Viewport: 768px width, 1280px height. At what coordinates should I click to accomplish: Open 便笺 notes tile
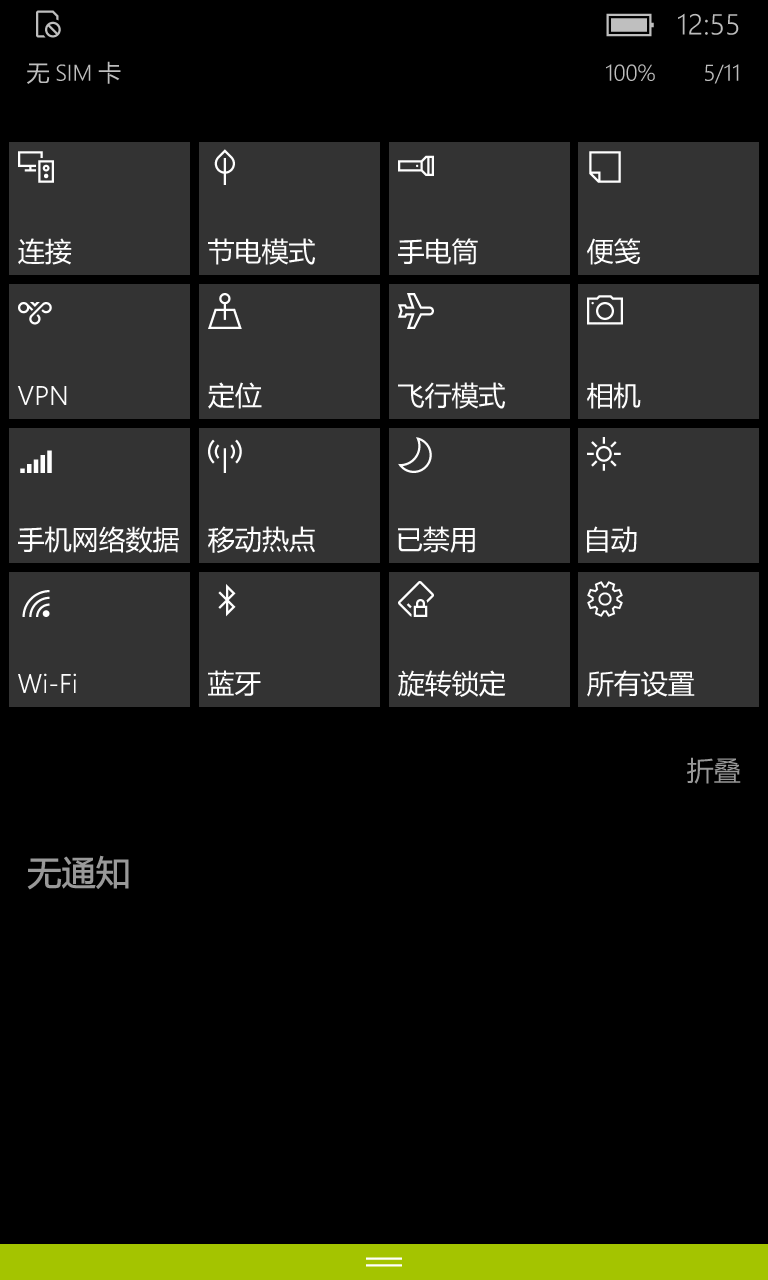coord(668,208)
